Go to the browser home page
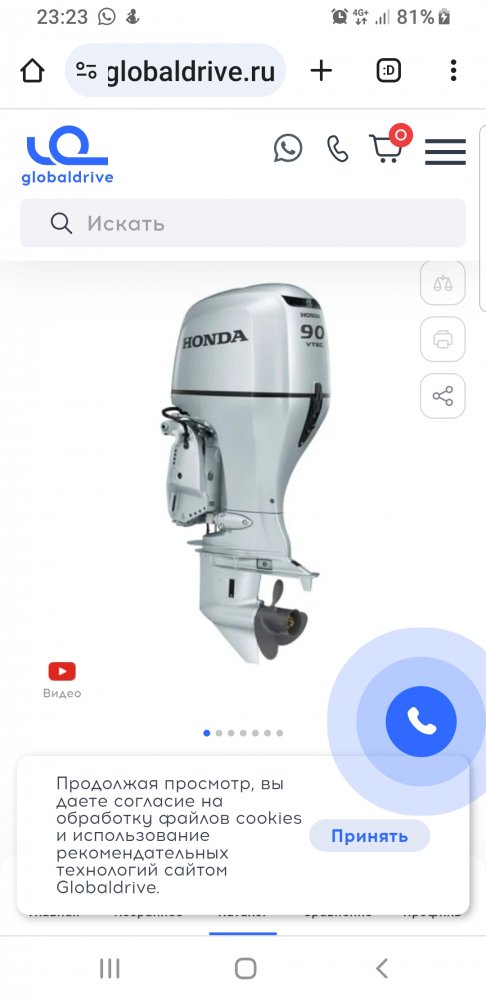The image size is (486, 1000). [33, 71]
